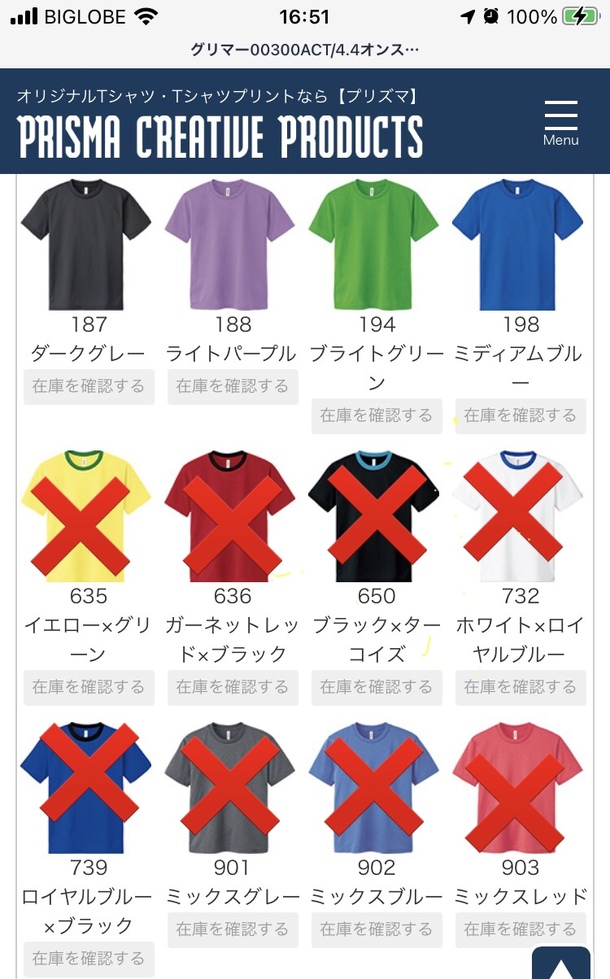Check stock for 739 ロイヤルブルー×ブラック
Image resolution: width=610 pixels, height=979 pixels.
pyautogui.click(x=89, y=958)
